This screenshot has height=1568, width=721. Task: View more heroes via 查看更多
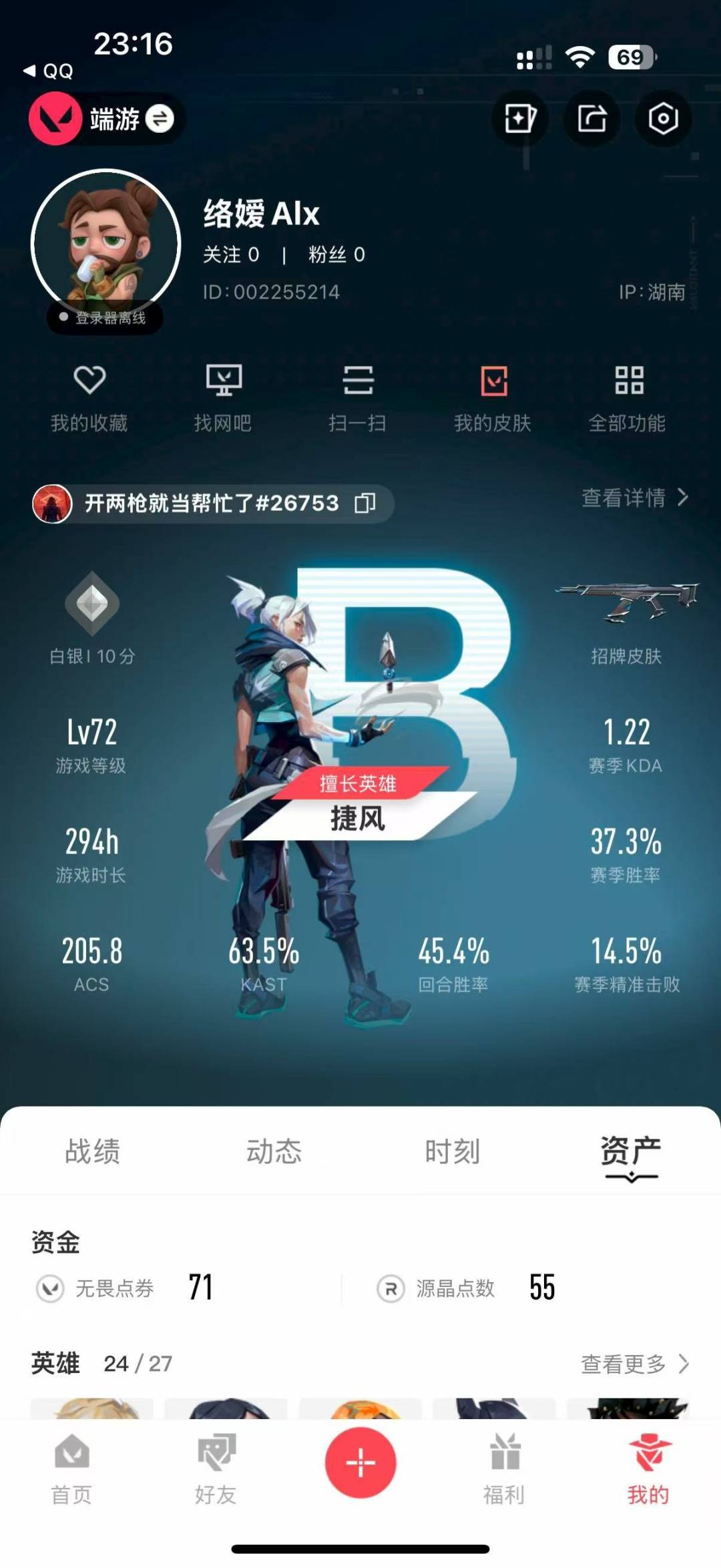(634, 1364)
